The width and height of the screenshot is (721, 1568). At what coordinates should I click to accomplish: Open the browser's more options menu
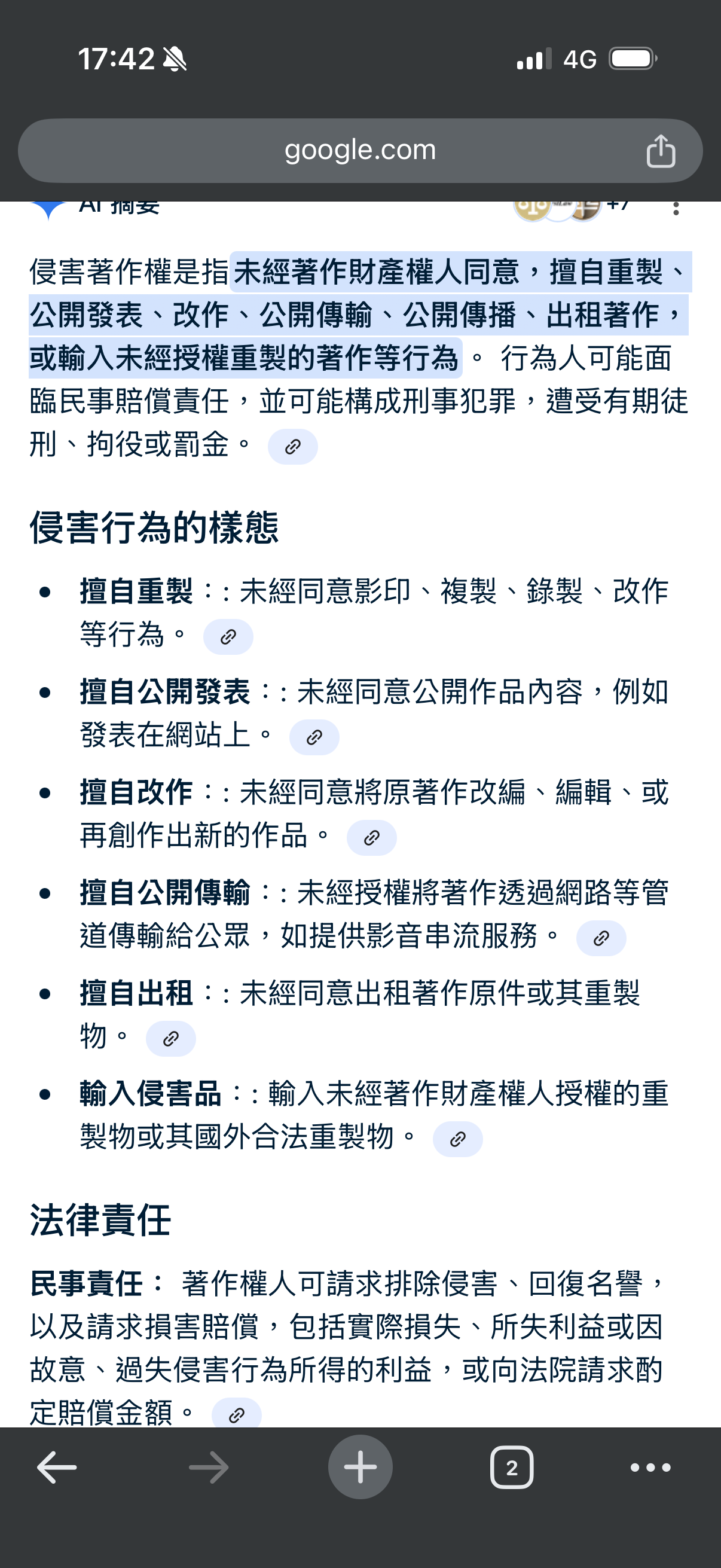click(650, 1468)
